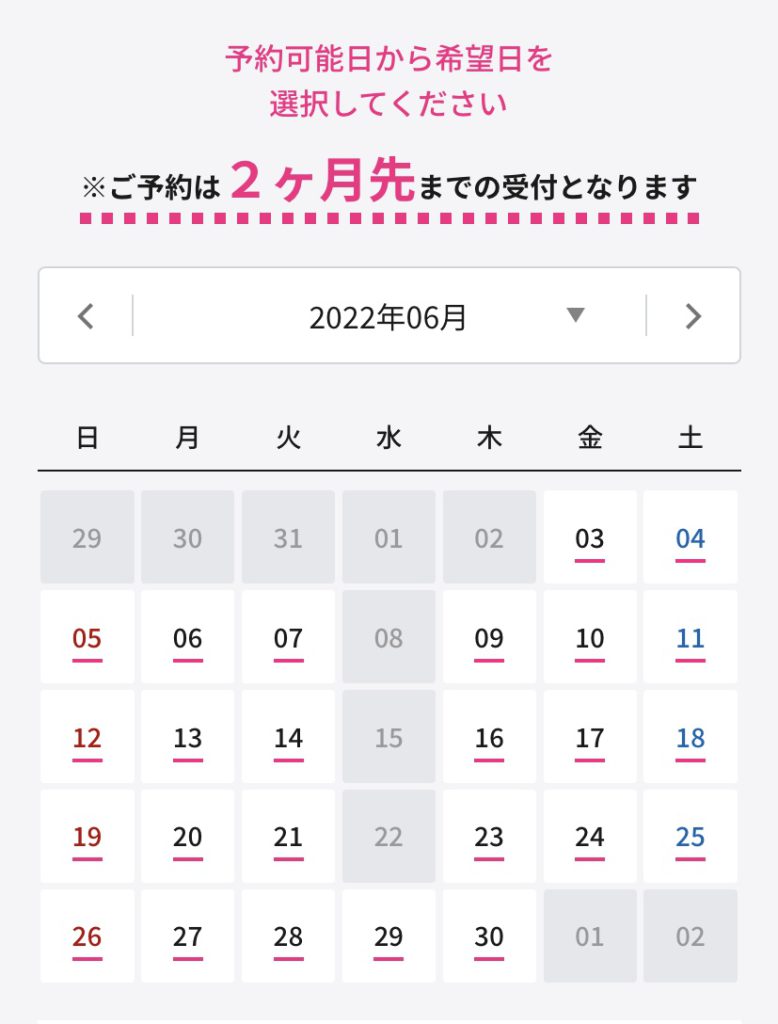Go to the next month
Screen dimensions: 778x1024
[x=693, y=316]
